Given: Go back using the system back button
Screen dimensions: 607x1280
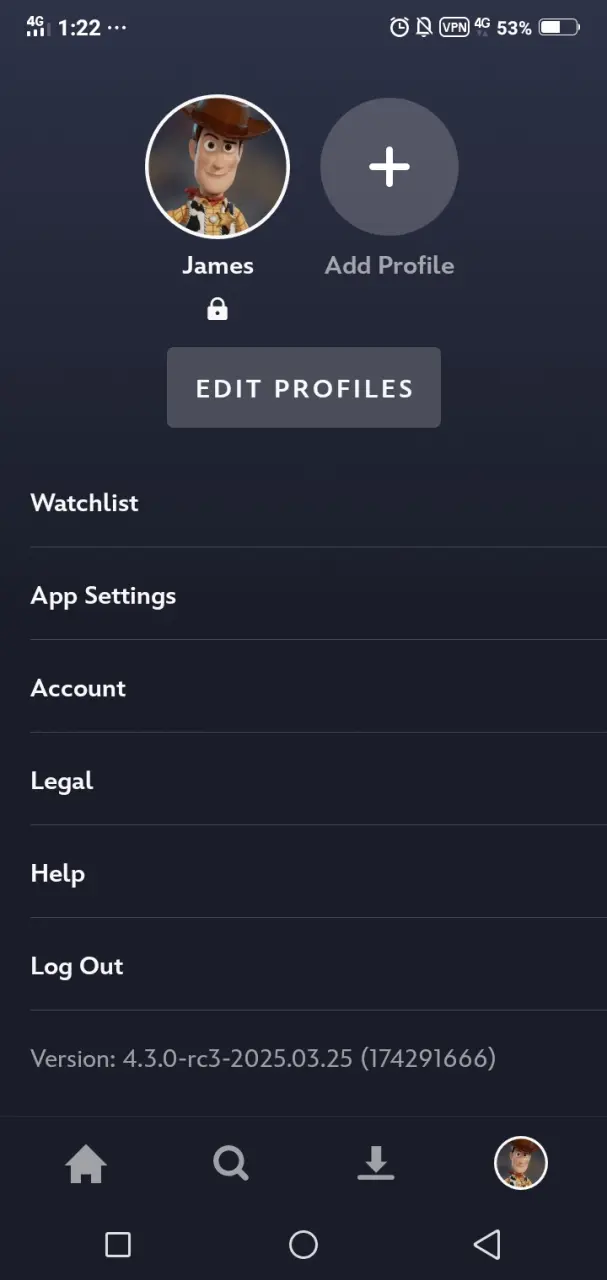Looking at the screenshot, I should [487, 1245].
